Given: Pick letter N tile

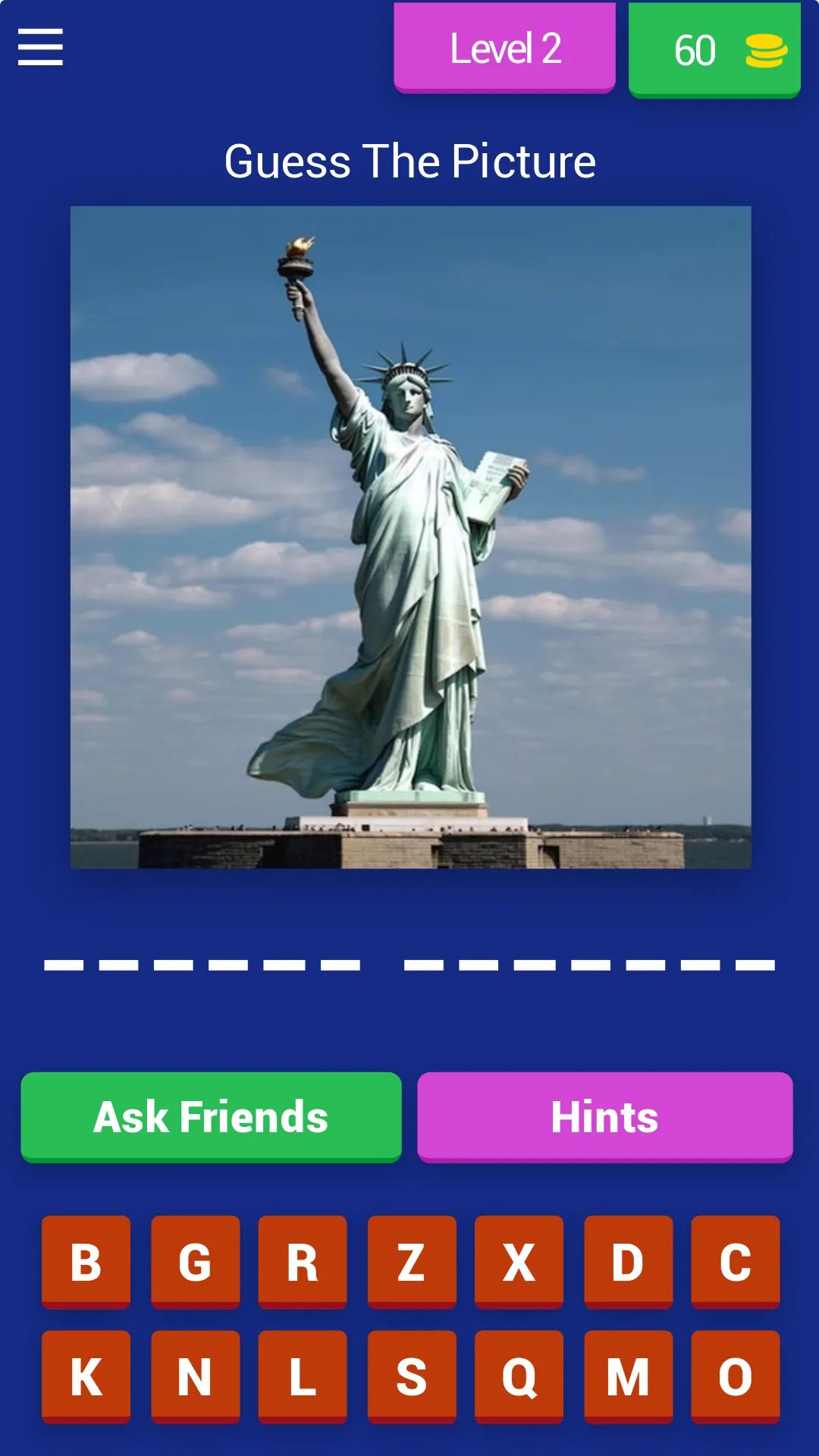Looking at the screenshot, I should [195, 1376].
